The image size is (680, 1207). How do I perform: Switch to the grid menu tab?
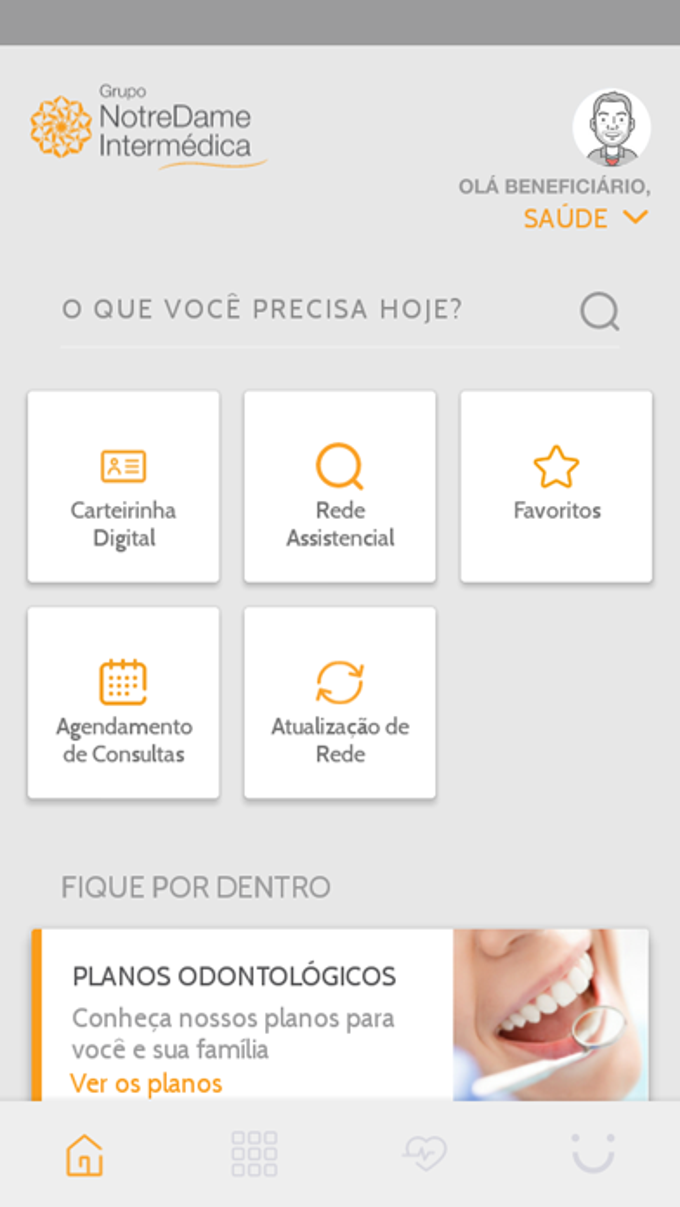pyautogui.click(x=254, y=1155)
